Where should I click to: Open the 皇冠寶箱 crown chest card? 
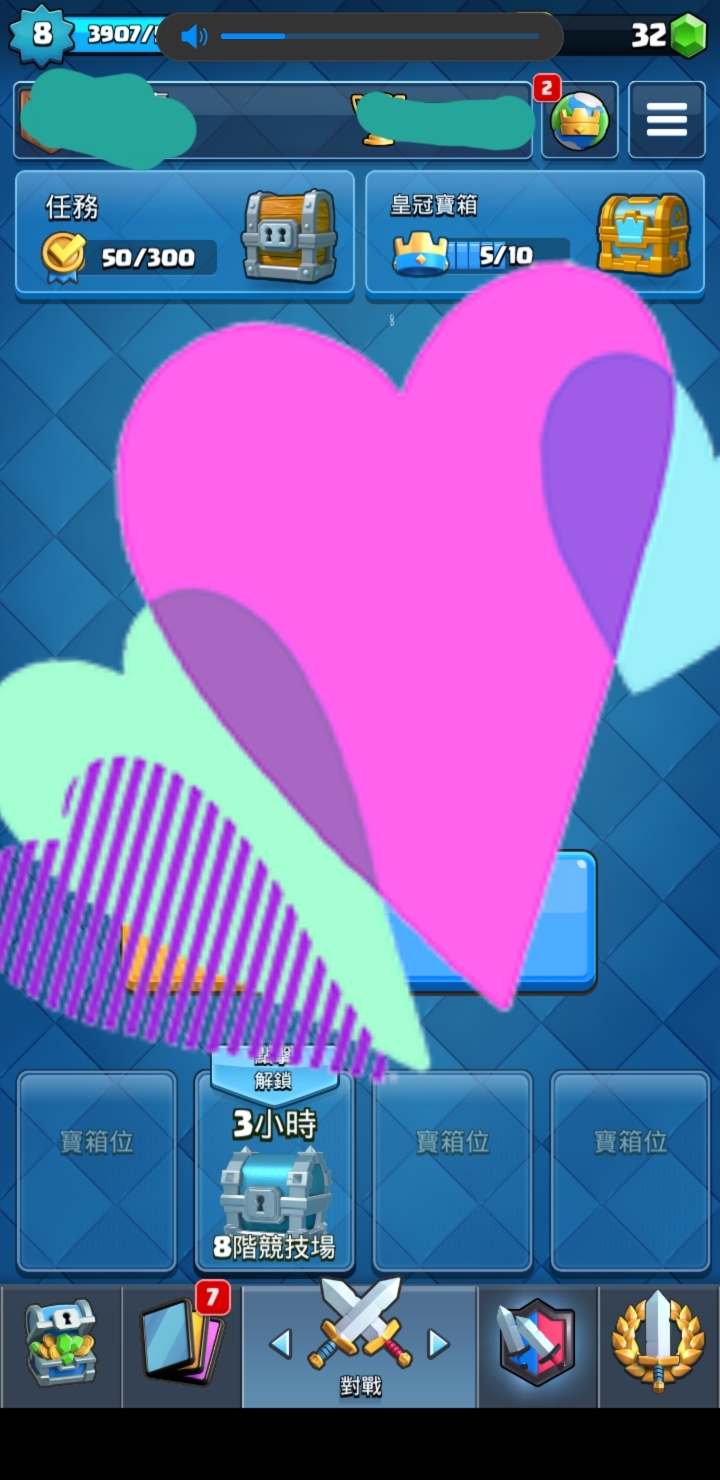[x=534, y=233]
